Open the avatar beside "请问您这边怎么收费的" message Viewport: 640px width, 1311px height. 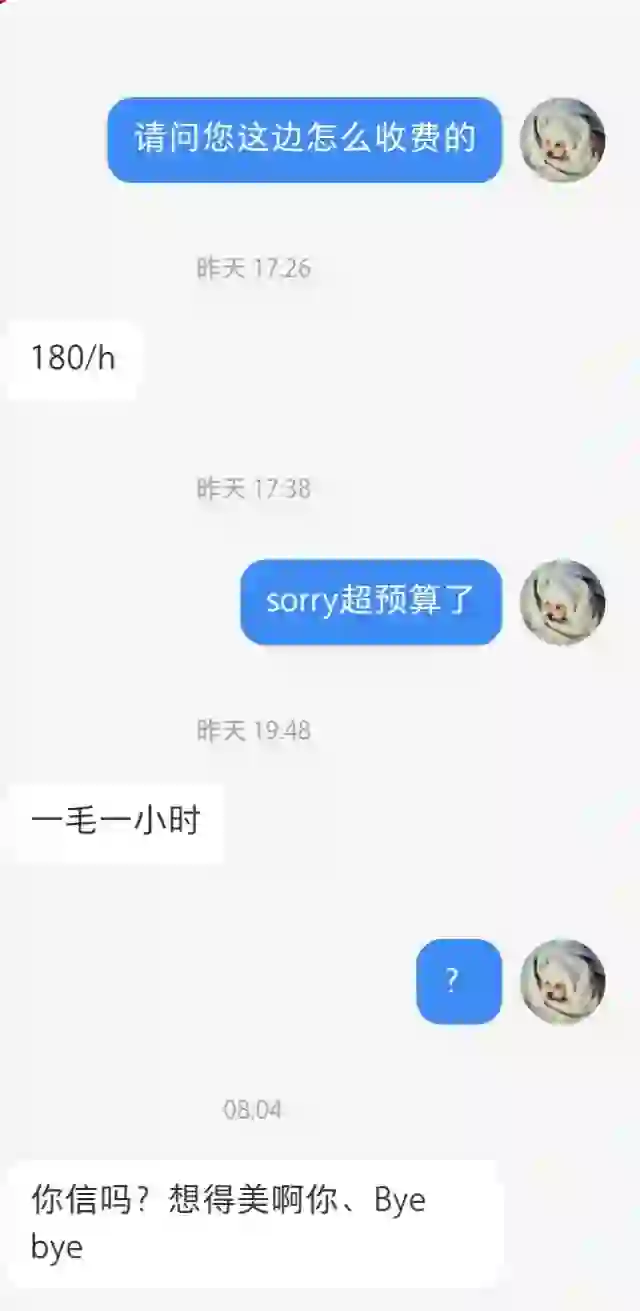pos(563,140)
